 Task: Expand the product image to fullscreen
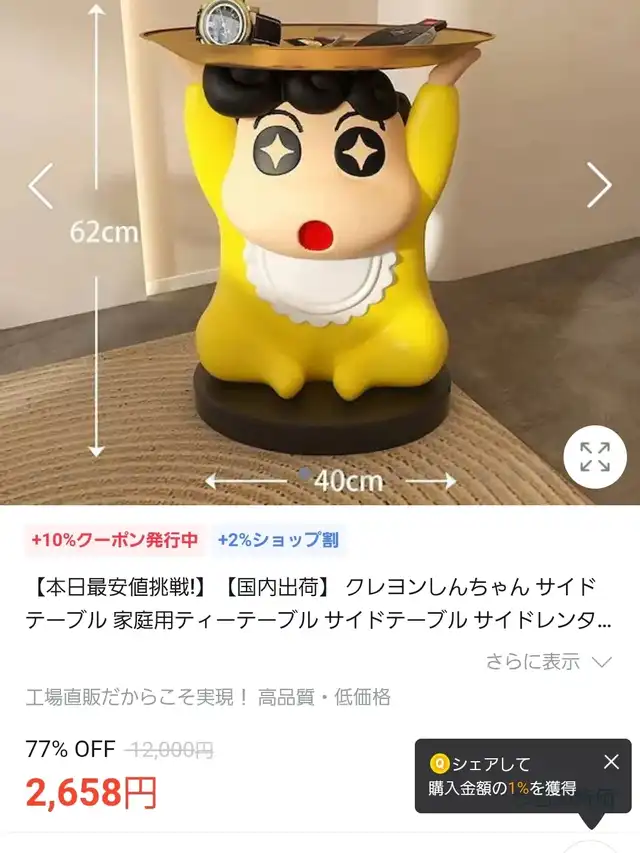coord(595,457)
